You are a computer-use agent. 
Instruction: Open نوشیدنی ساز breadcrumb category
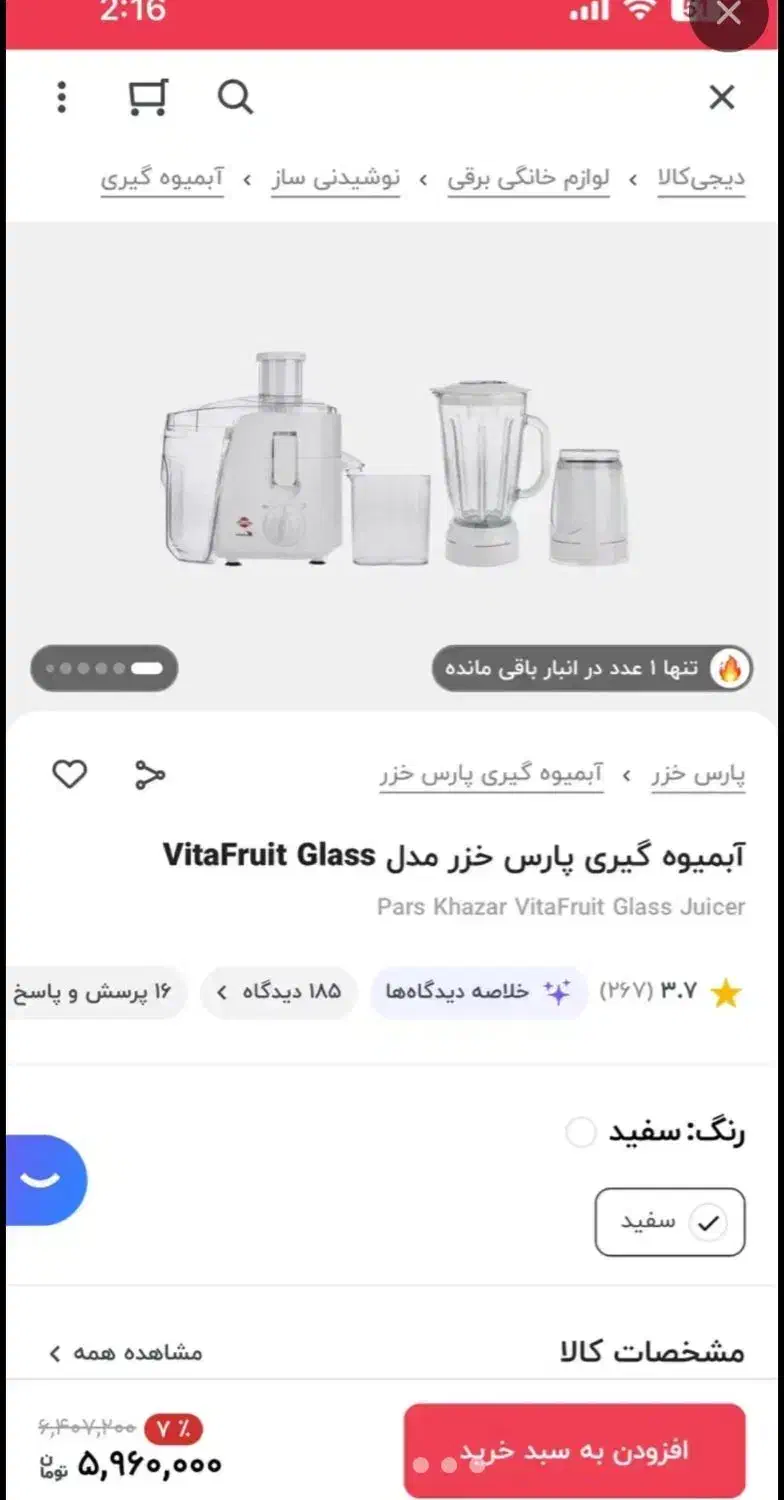(336, 178)
